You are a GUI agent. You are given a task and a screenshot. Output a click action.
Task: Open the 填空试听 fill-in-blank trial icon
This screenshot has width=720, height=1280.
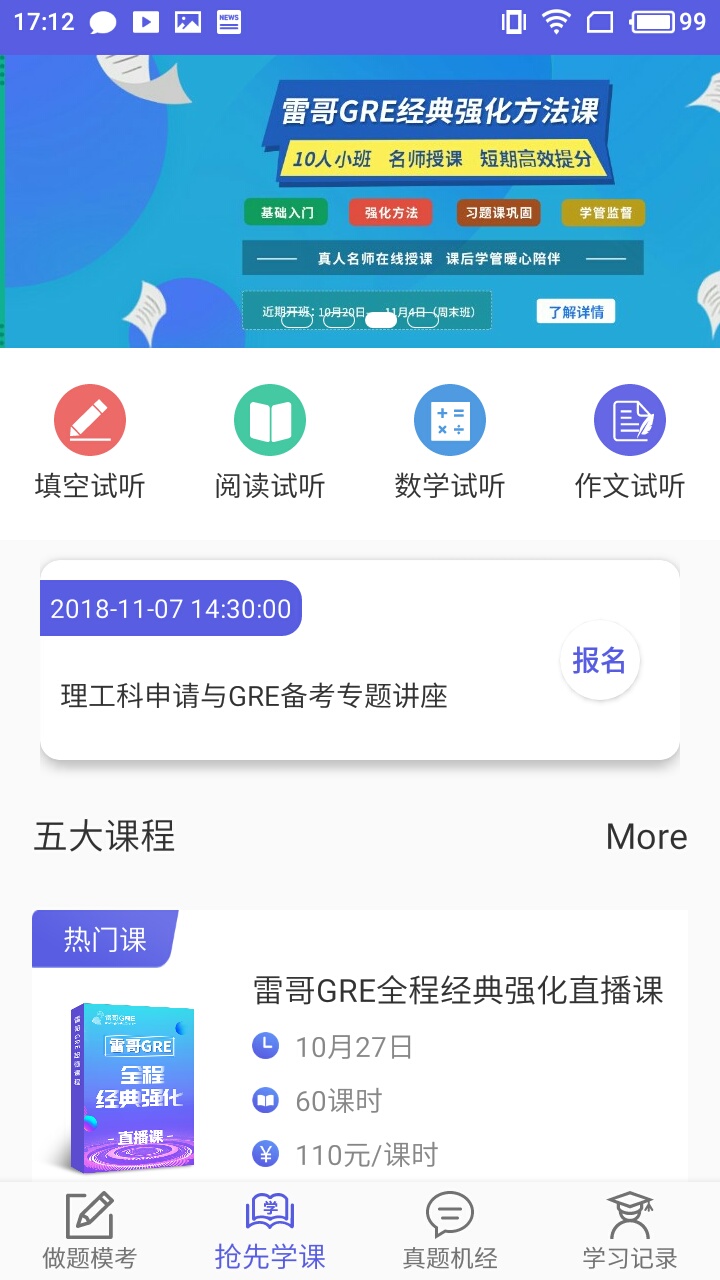tap(90, 419)
